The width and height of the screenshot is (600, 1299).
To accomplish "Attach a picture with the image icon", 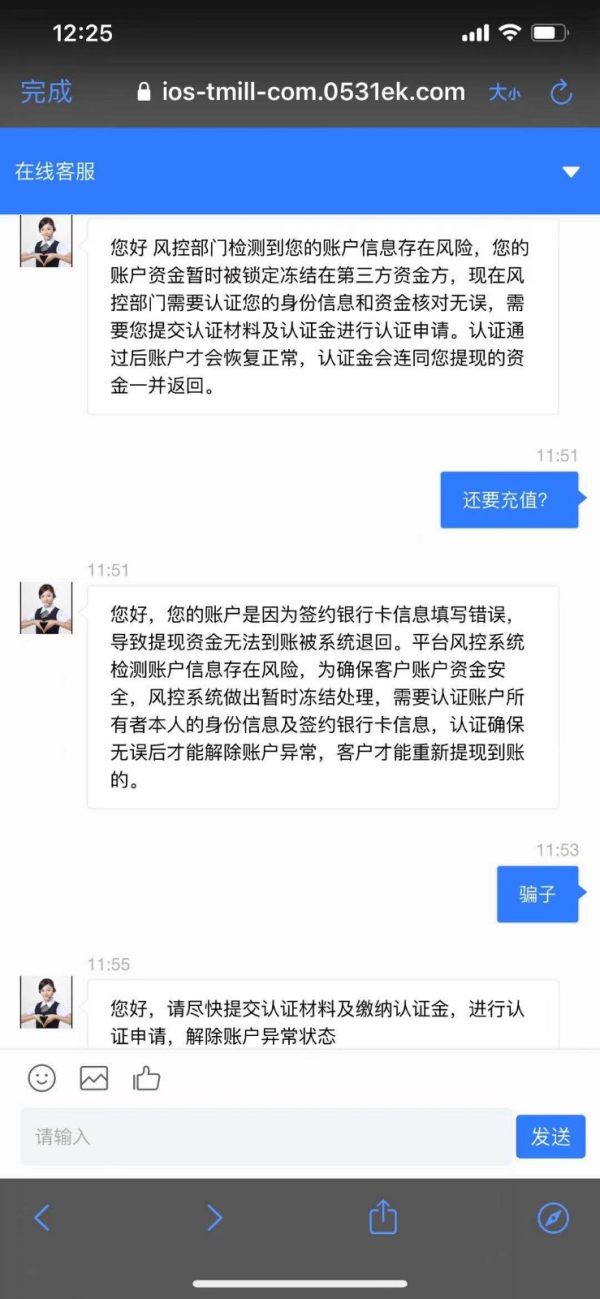I will (x=94, y=1078).
